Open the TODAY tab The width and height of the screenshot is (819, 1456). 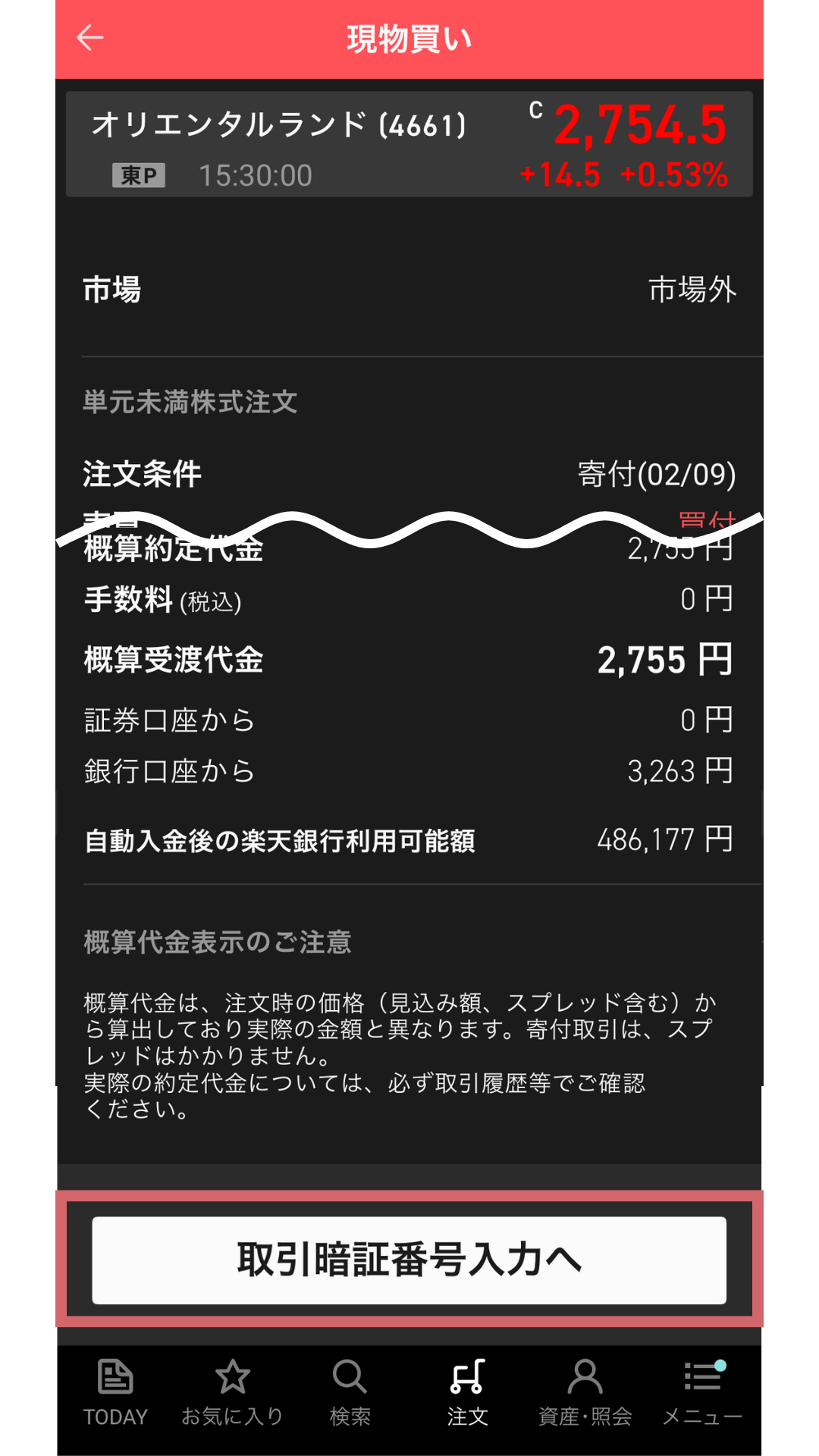coord(115,1392)
